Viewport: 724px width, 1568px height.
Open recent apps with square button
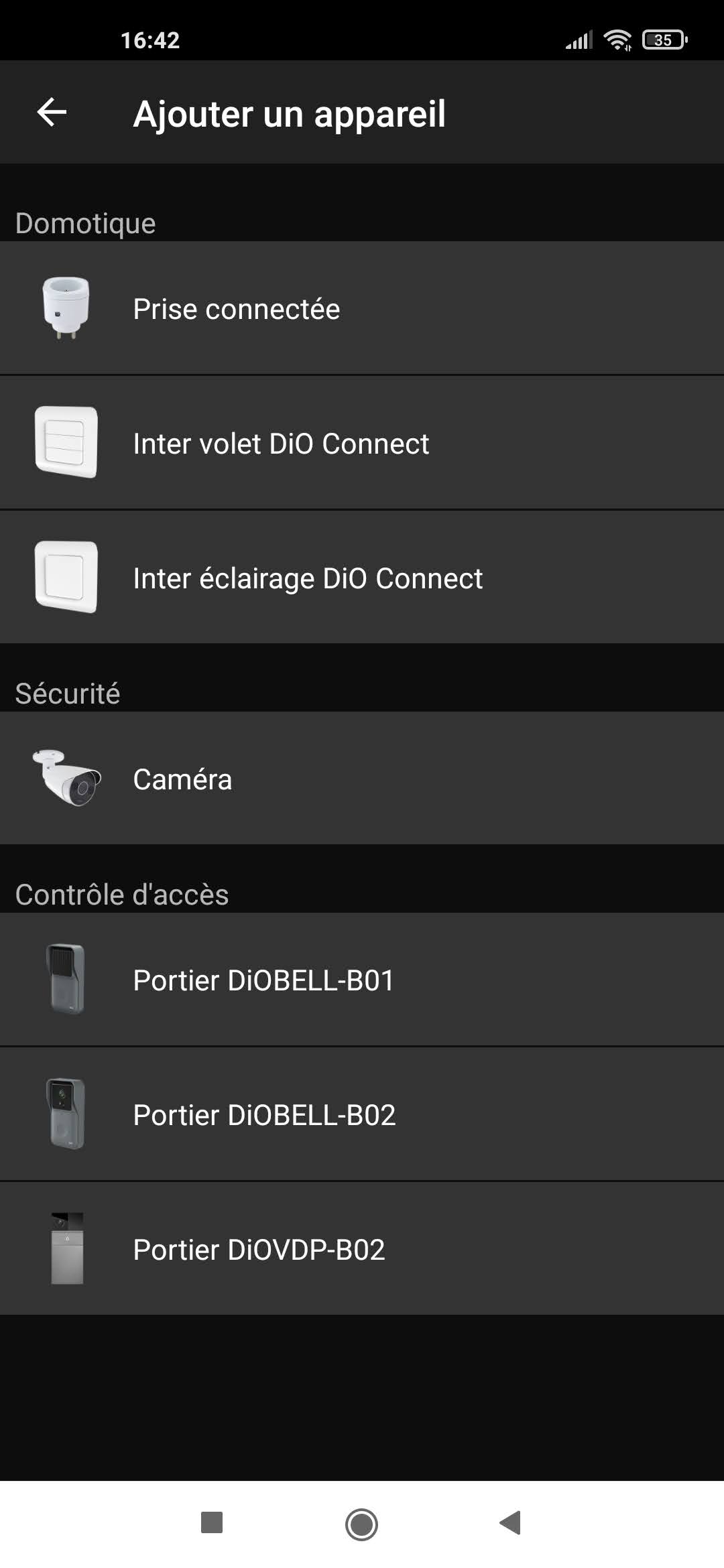click(212, 1522)
